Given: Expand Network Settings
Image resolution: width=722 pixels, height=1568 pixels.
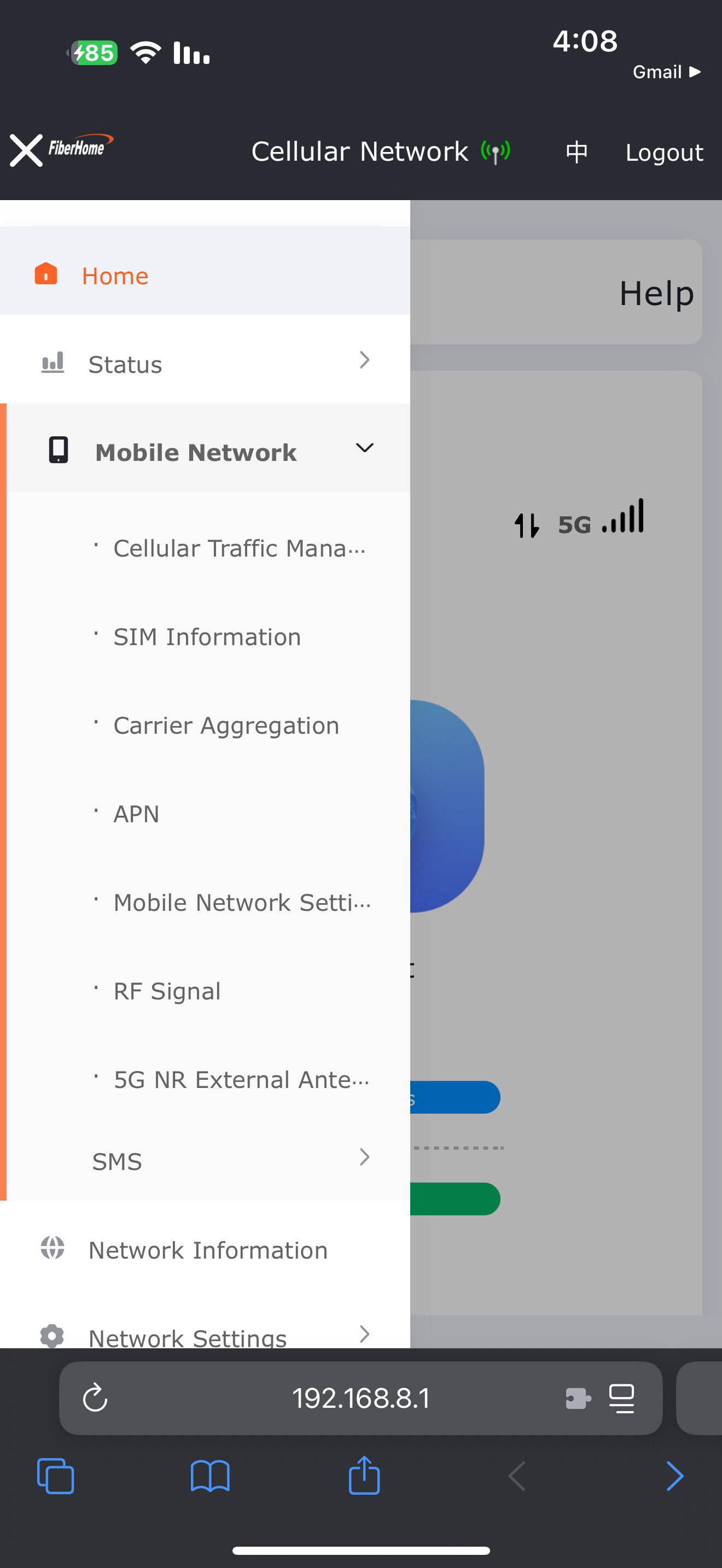Looking at the screenshot, I should (205, 1336).
